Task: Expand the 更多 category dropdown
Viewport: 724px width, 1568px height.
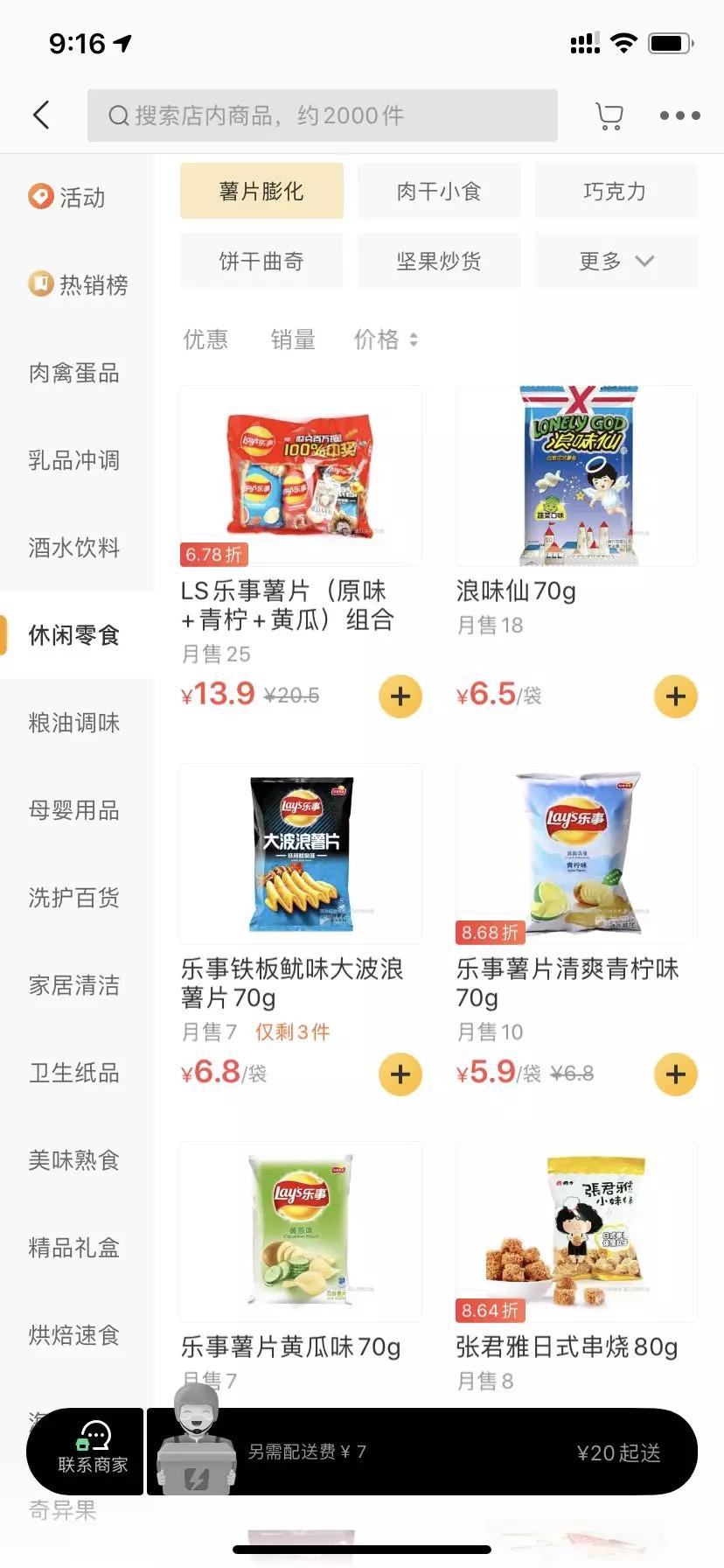Action: point(616,261)
